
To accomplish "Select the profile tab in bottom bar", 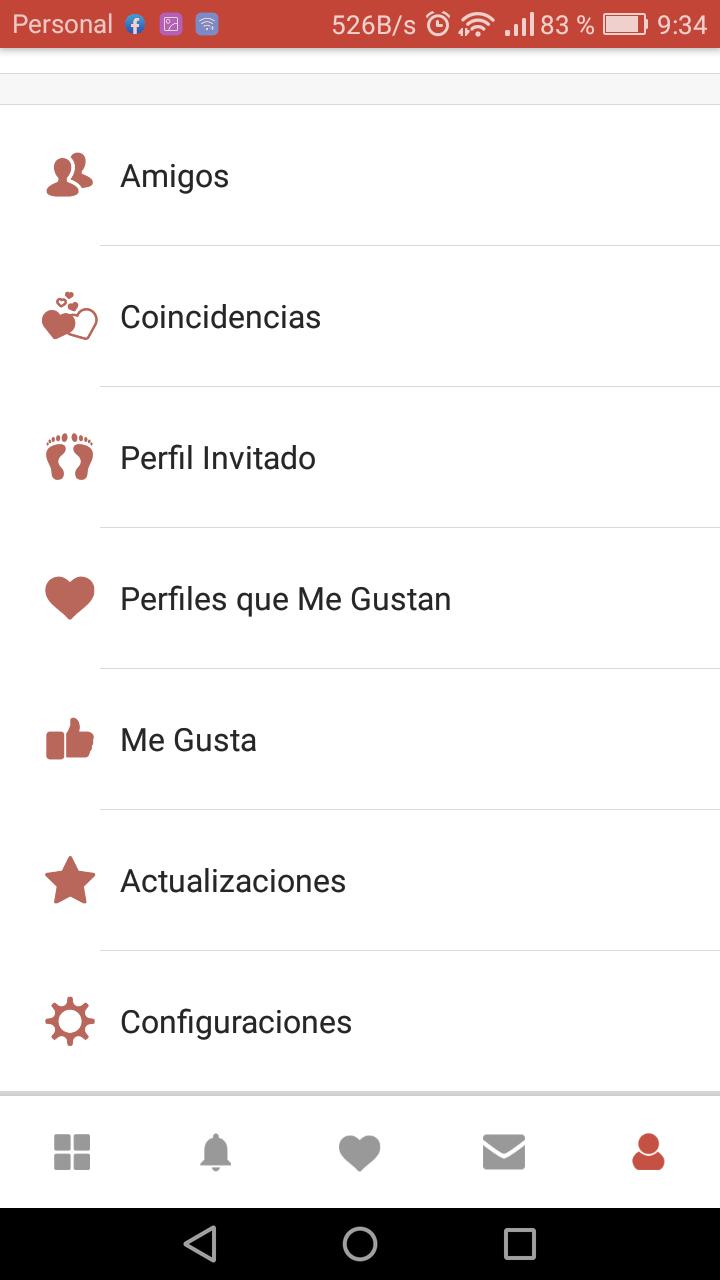I will click(648, 1152).
